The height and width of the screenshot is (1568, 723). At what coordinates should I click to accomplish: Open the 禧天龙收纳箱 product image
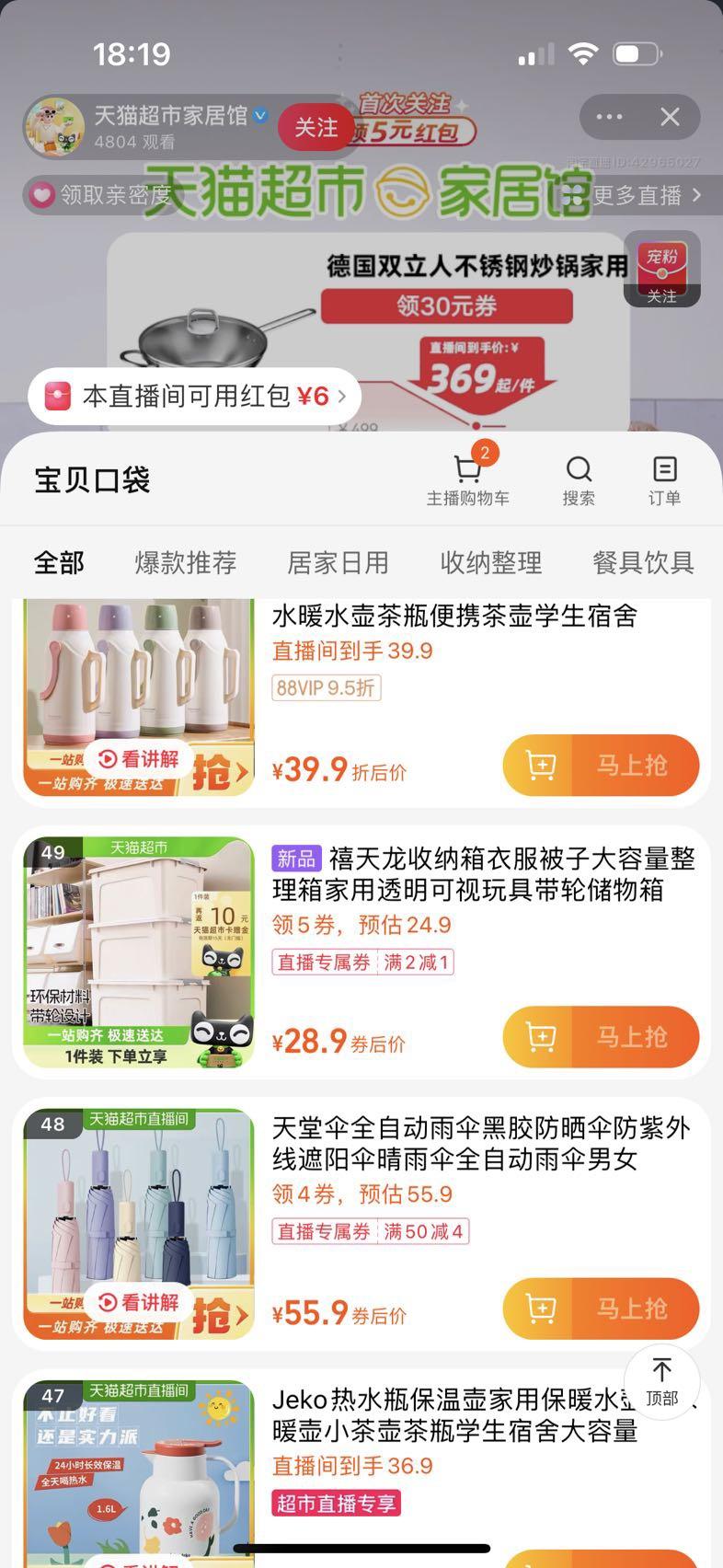[x=139, y=952]
